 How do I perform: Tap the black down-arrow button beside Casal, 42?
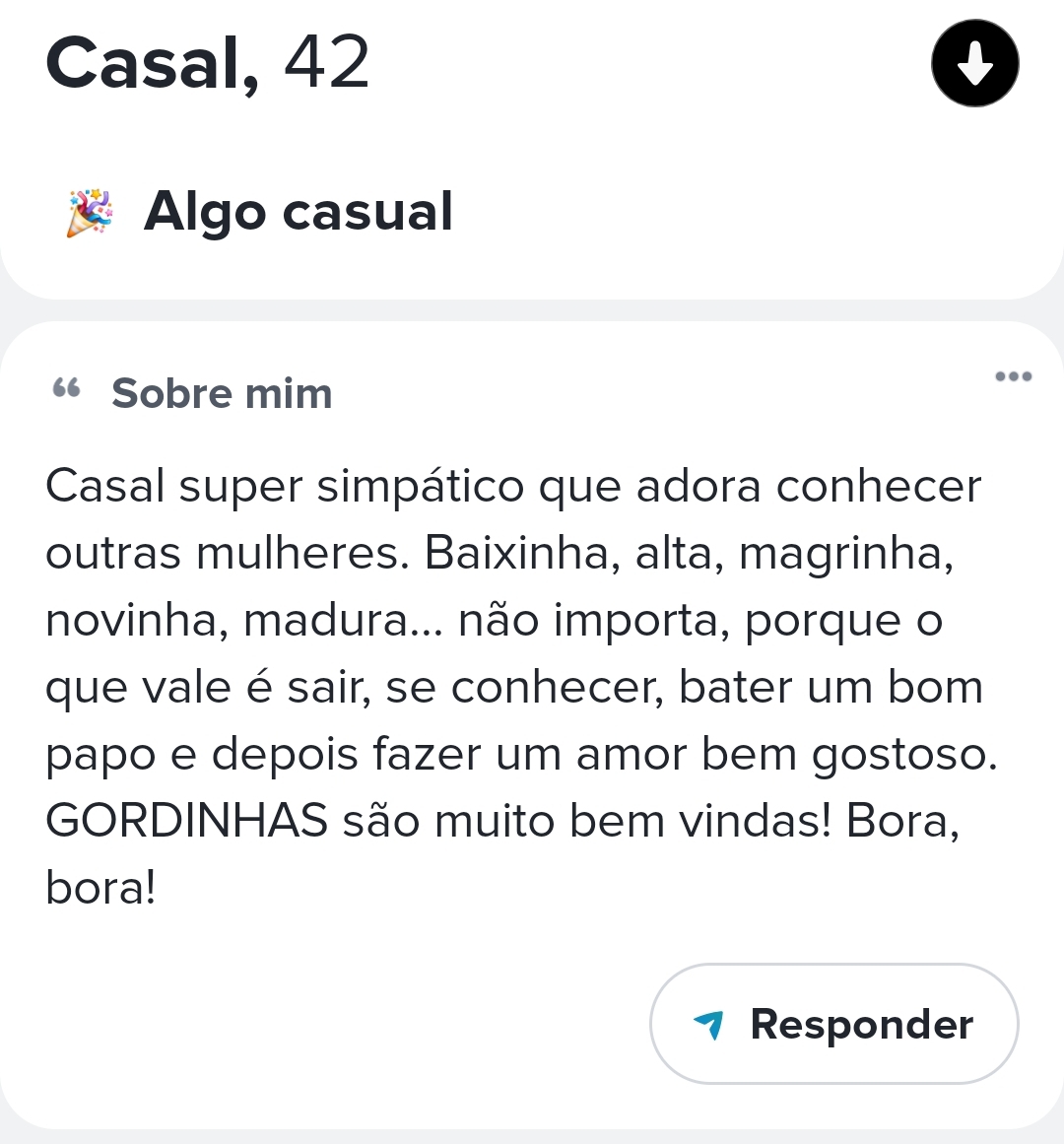point(974,64)
